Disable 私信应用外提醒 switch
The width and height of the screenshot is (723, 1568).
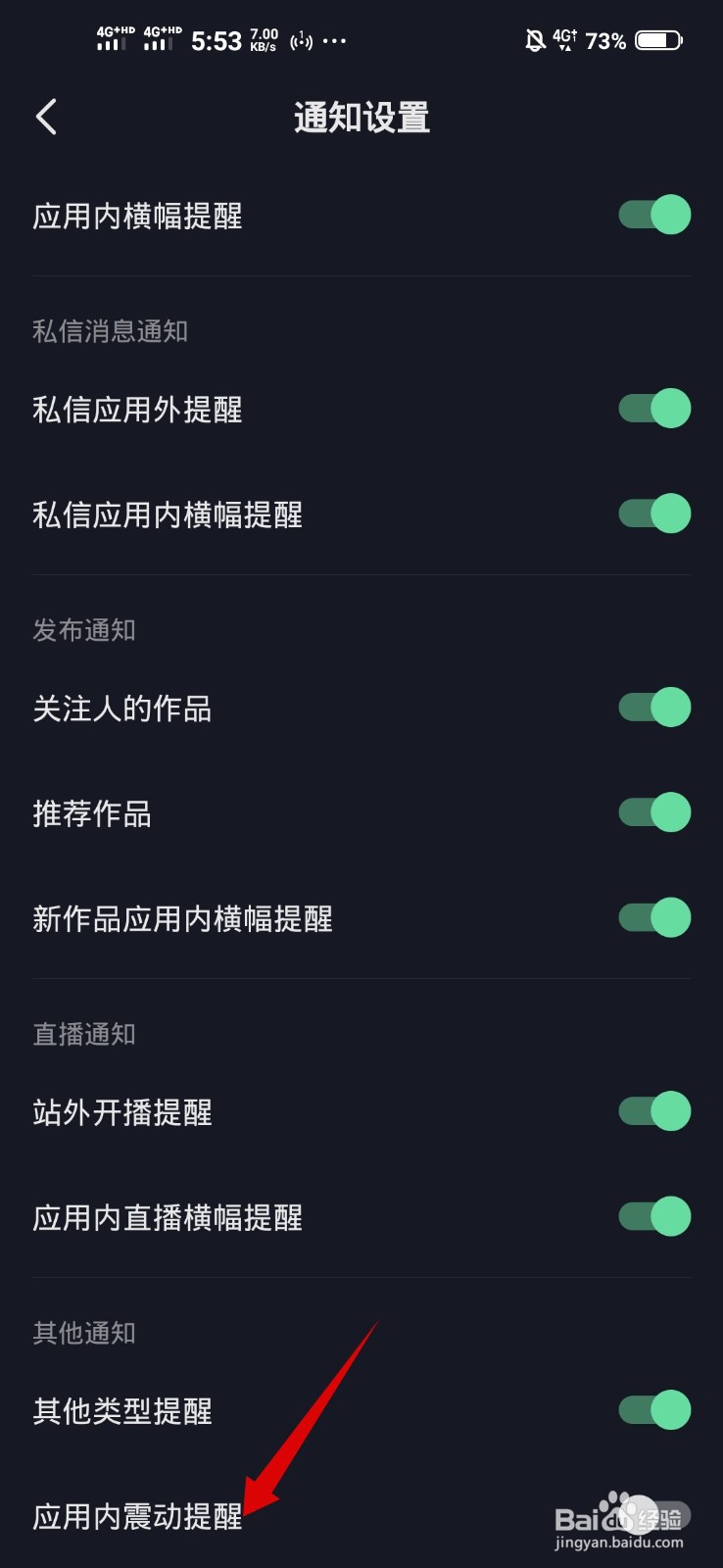pos(654,409)
